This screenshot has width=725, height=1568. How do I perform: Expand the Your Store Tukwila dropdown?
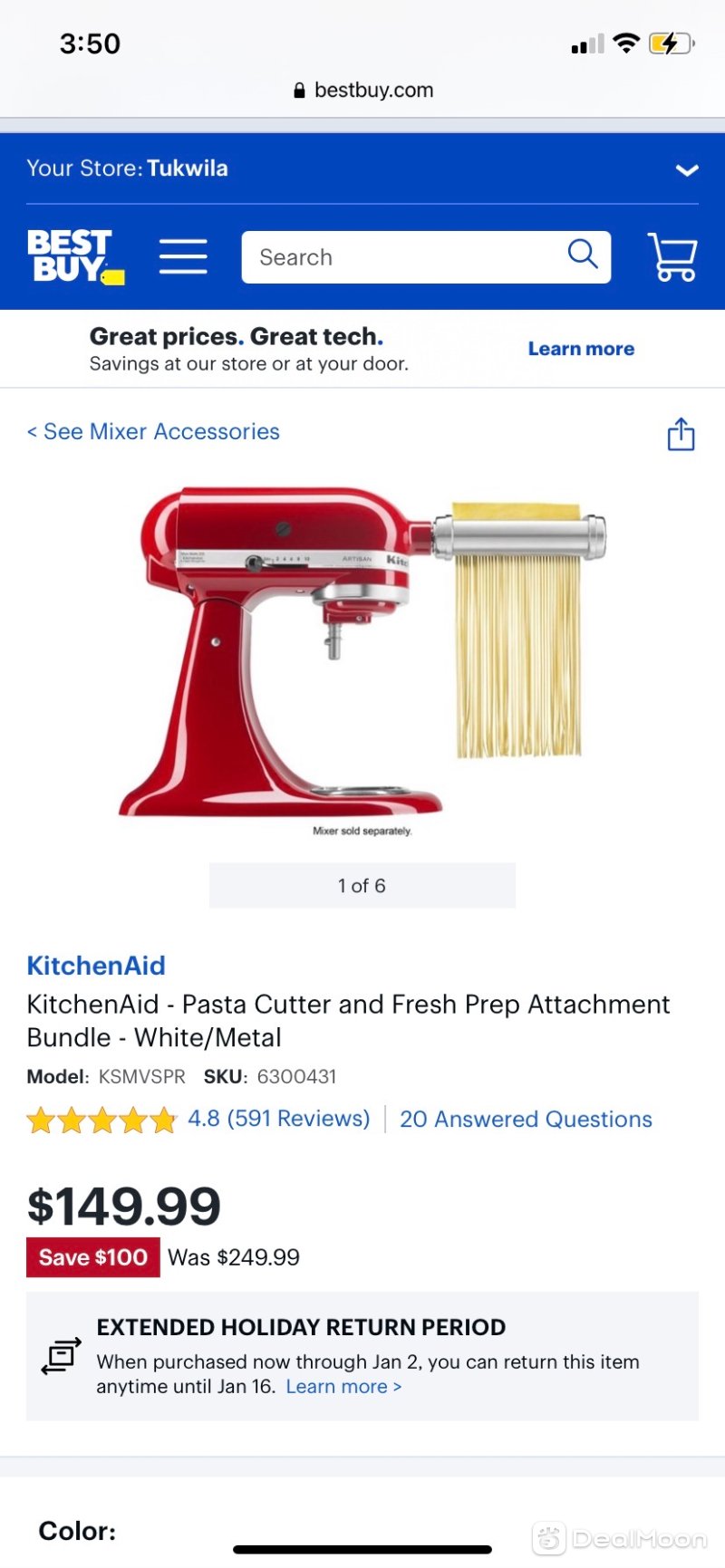tap(687, 169)
